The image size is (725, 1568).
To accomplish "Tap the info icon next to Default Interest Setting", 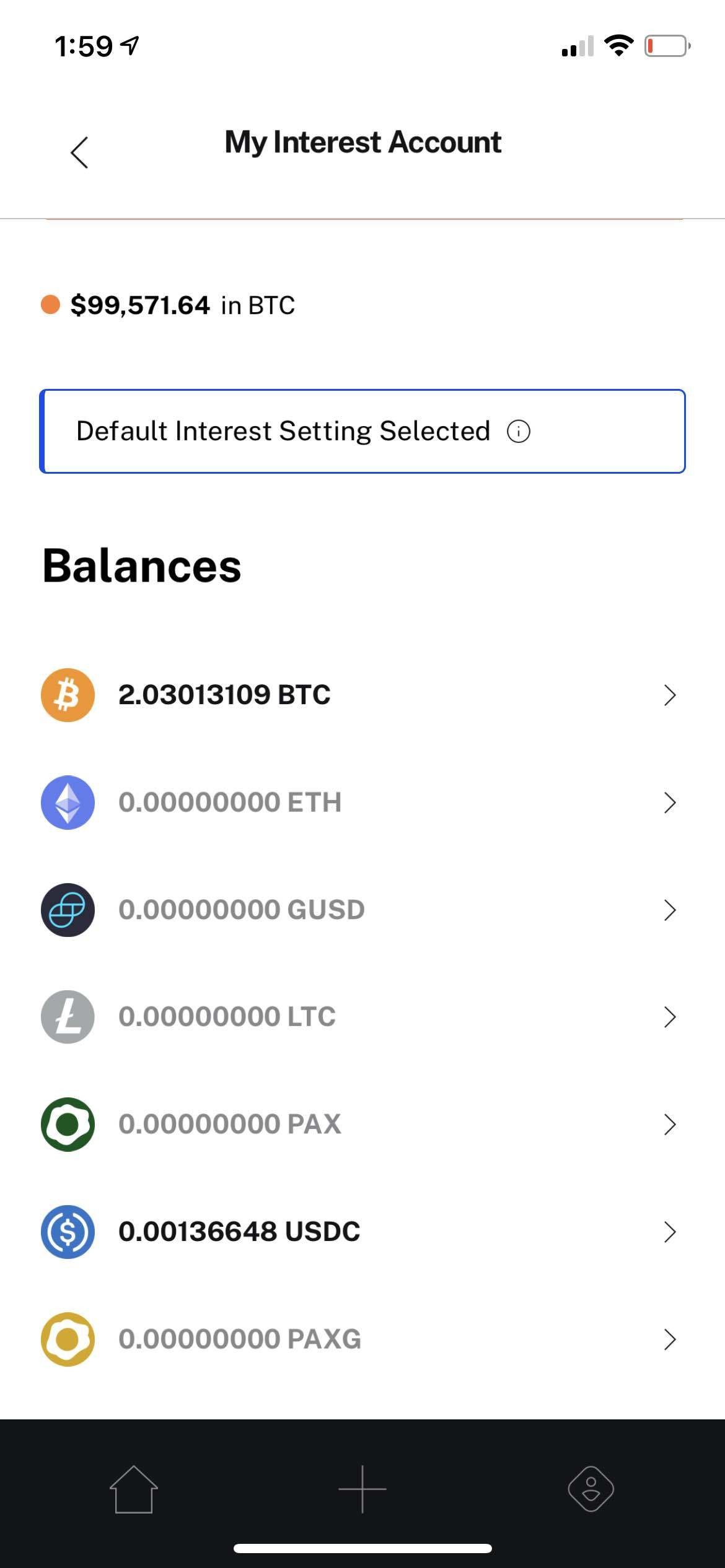I will click(x=518, y=431).
